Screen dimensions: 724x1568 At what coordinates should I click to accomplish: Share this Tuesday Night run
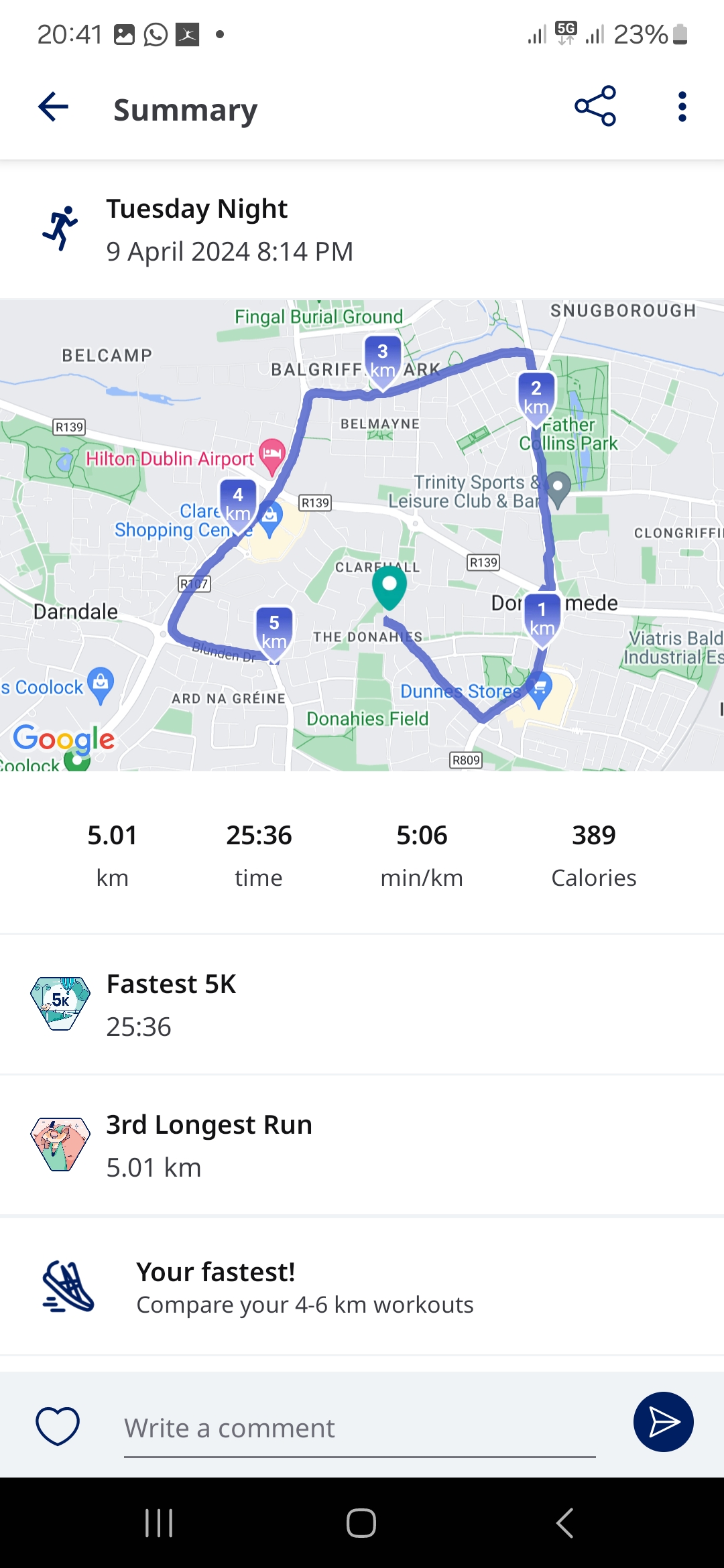pos(595,107)
